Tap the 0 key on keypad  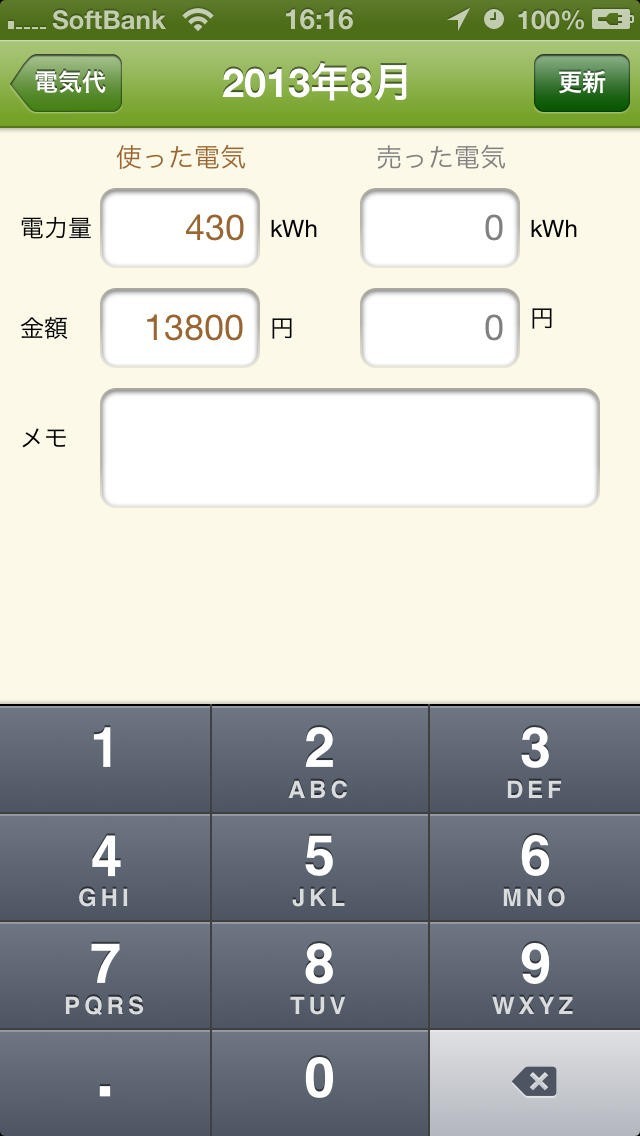click(x=319, y=1083)
